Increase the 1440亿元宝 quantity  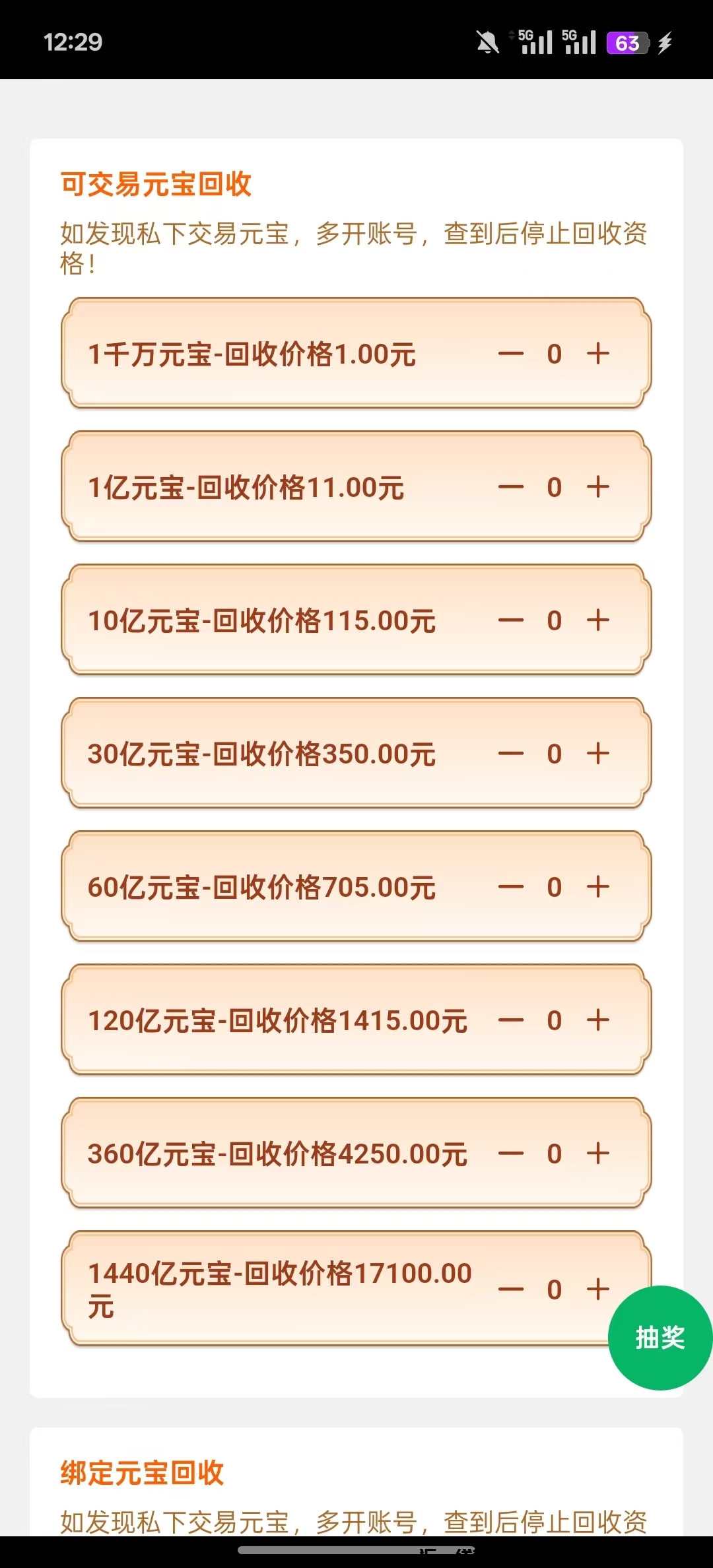(598, 1288)
